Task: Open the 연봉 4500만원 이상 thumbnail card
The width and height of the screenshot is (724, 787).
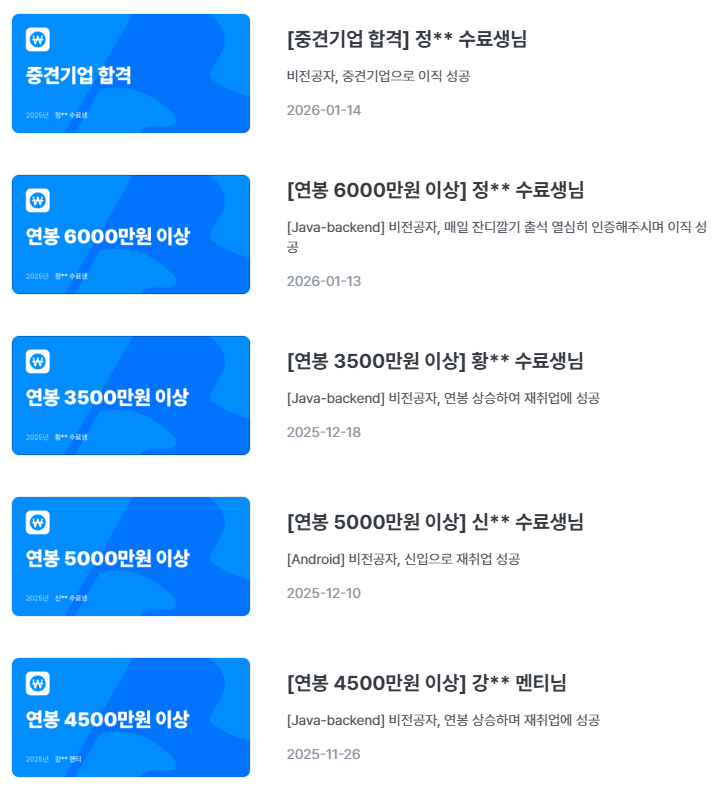Action: click(131, 718)
